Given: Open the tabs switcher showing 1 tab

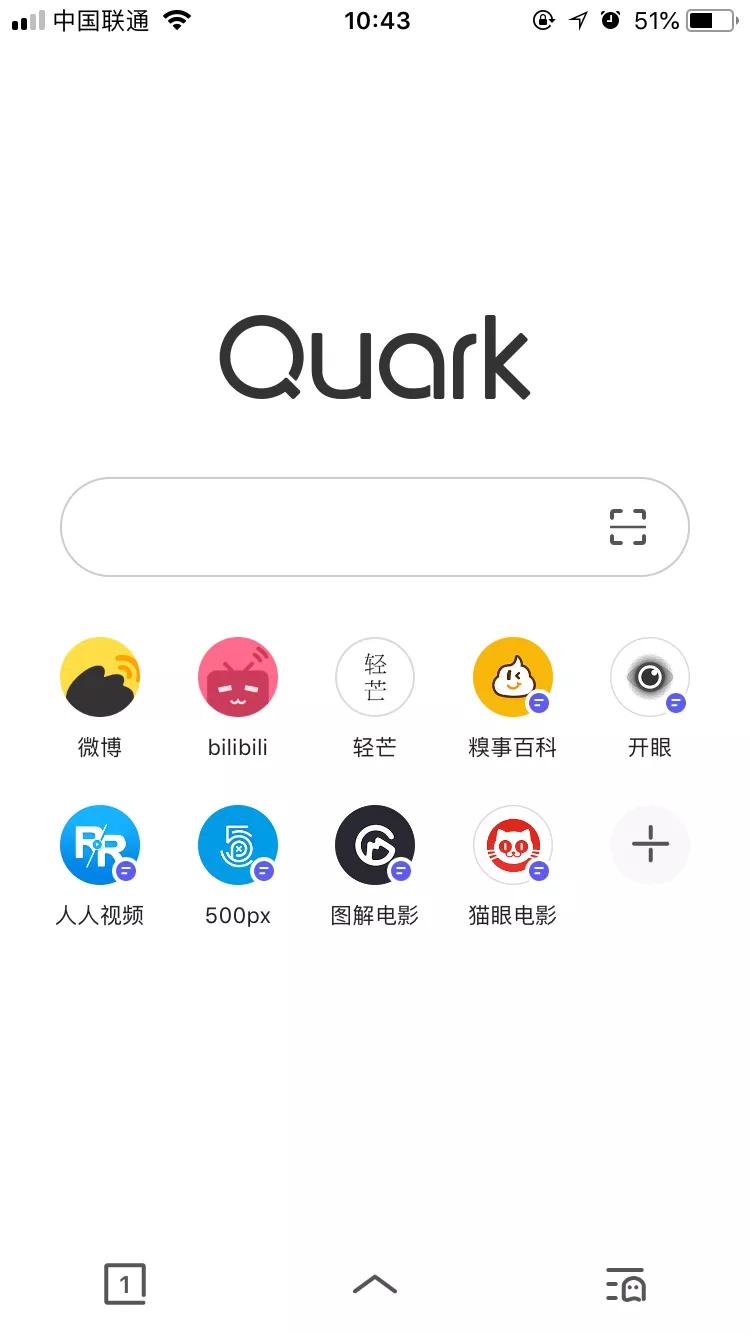Looking at the screenshot, I should pos(125,1285).
